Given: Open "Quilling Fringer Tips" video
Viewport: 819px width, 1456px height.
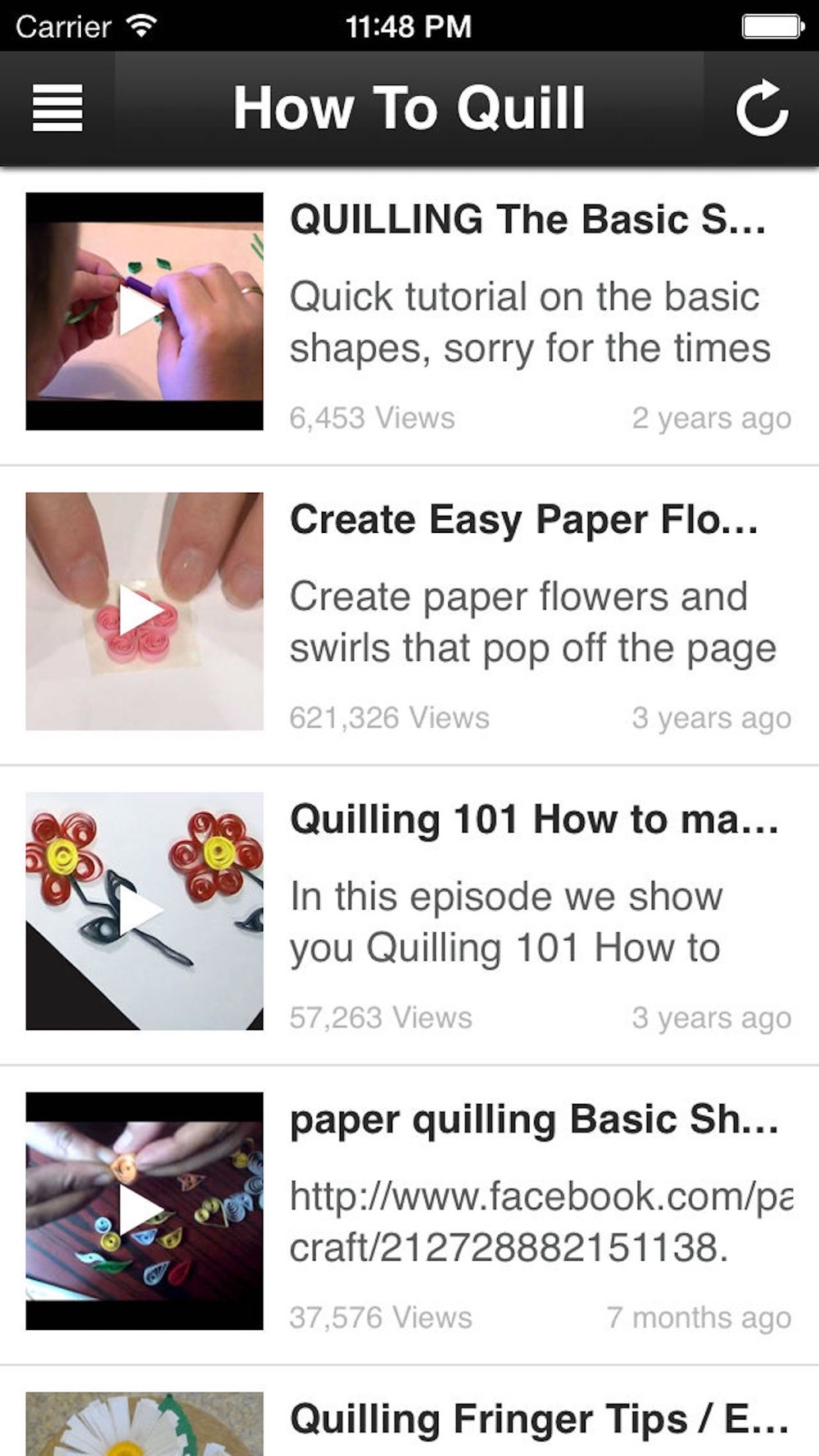Looking at the screenshot, I should point(409,1412).
